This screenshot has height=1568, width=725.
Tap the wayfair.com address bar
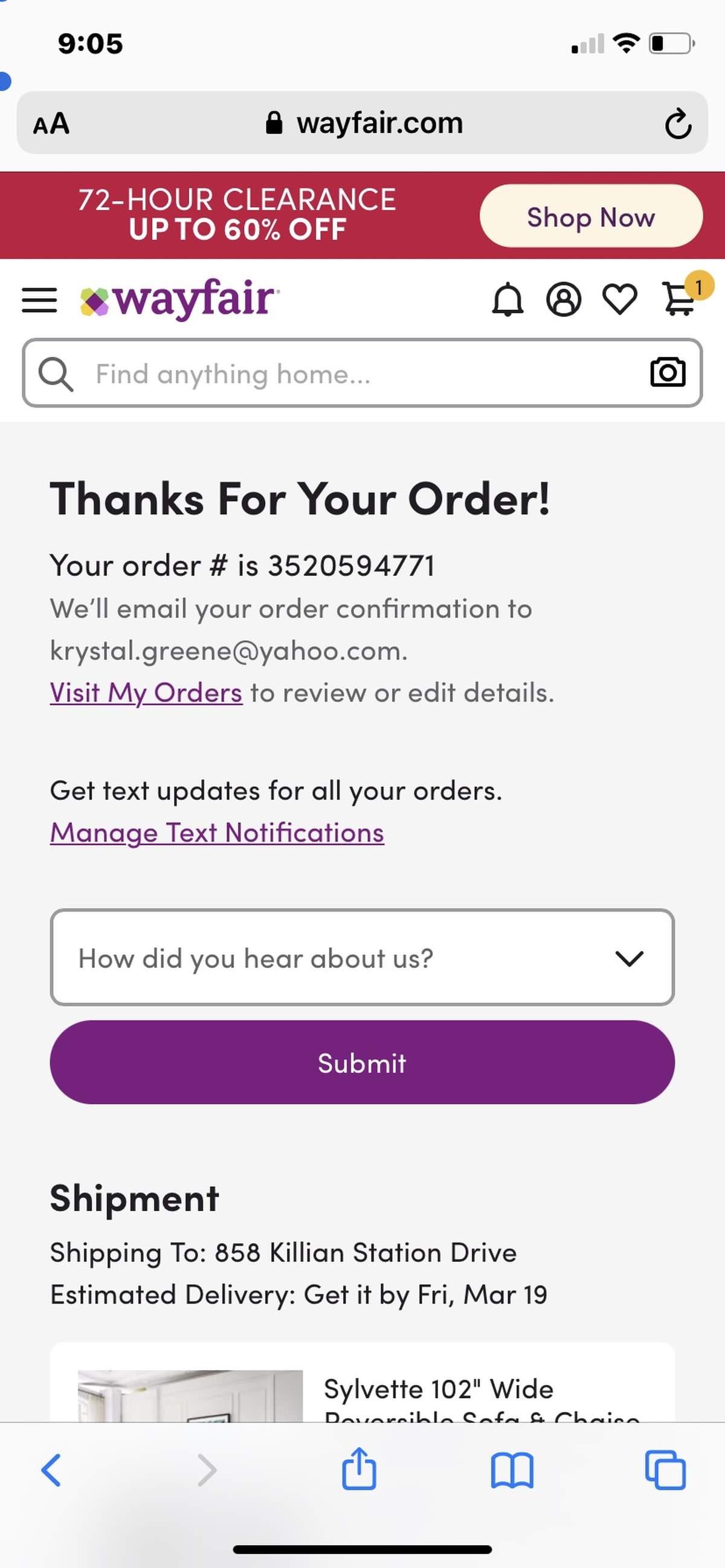(x=364, y=124)
